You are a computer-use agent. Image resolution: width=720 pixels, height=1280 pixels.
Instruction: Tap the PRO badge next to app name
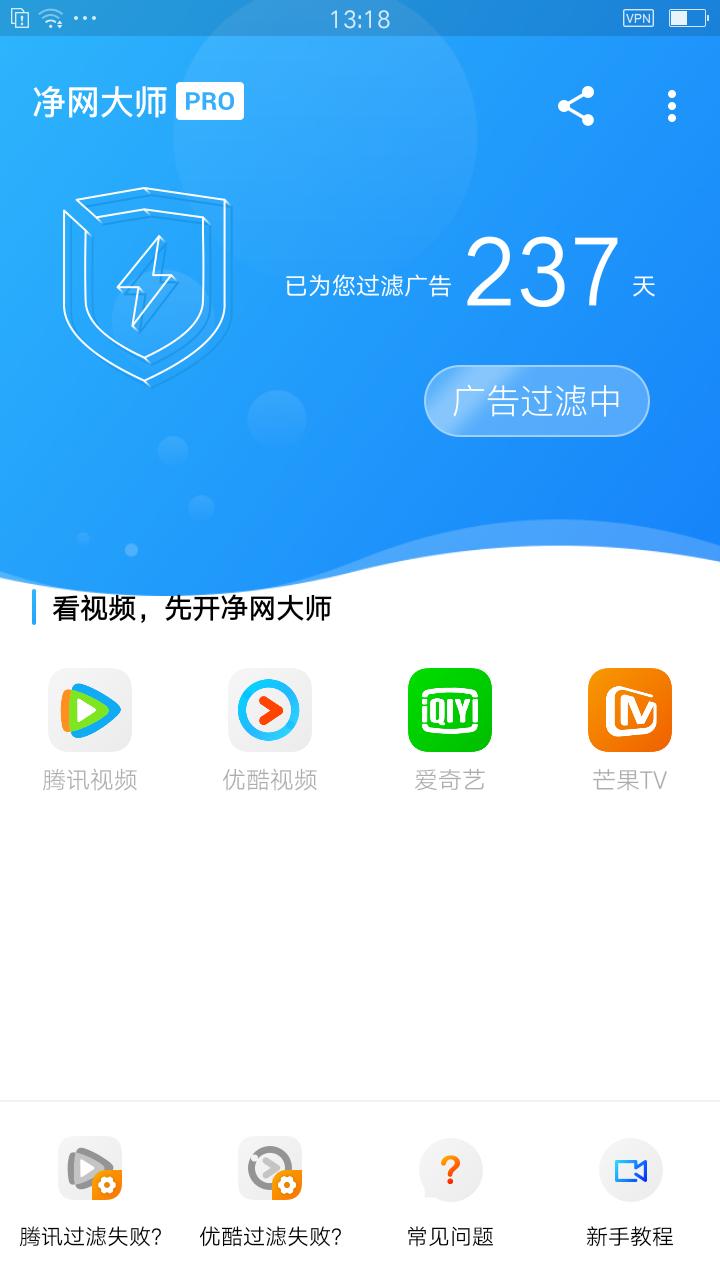tap(209, 101)
